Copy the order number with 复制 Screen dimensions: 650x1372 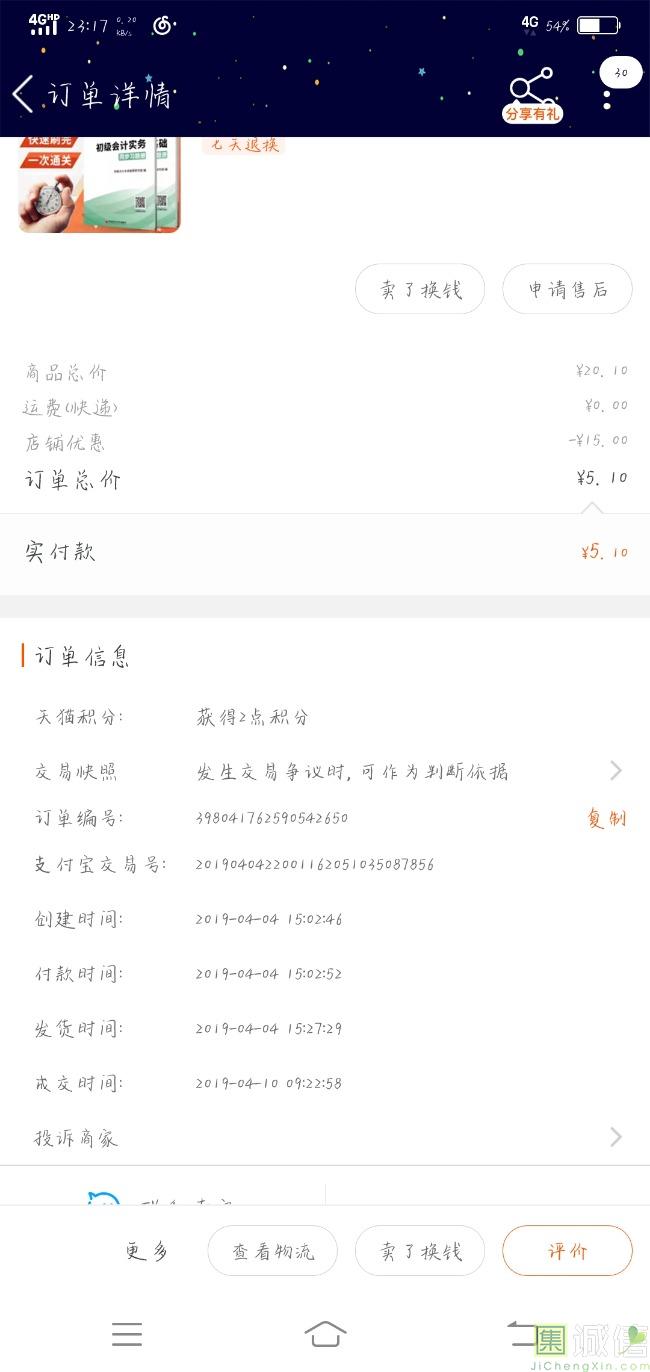pos(606,819)
